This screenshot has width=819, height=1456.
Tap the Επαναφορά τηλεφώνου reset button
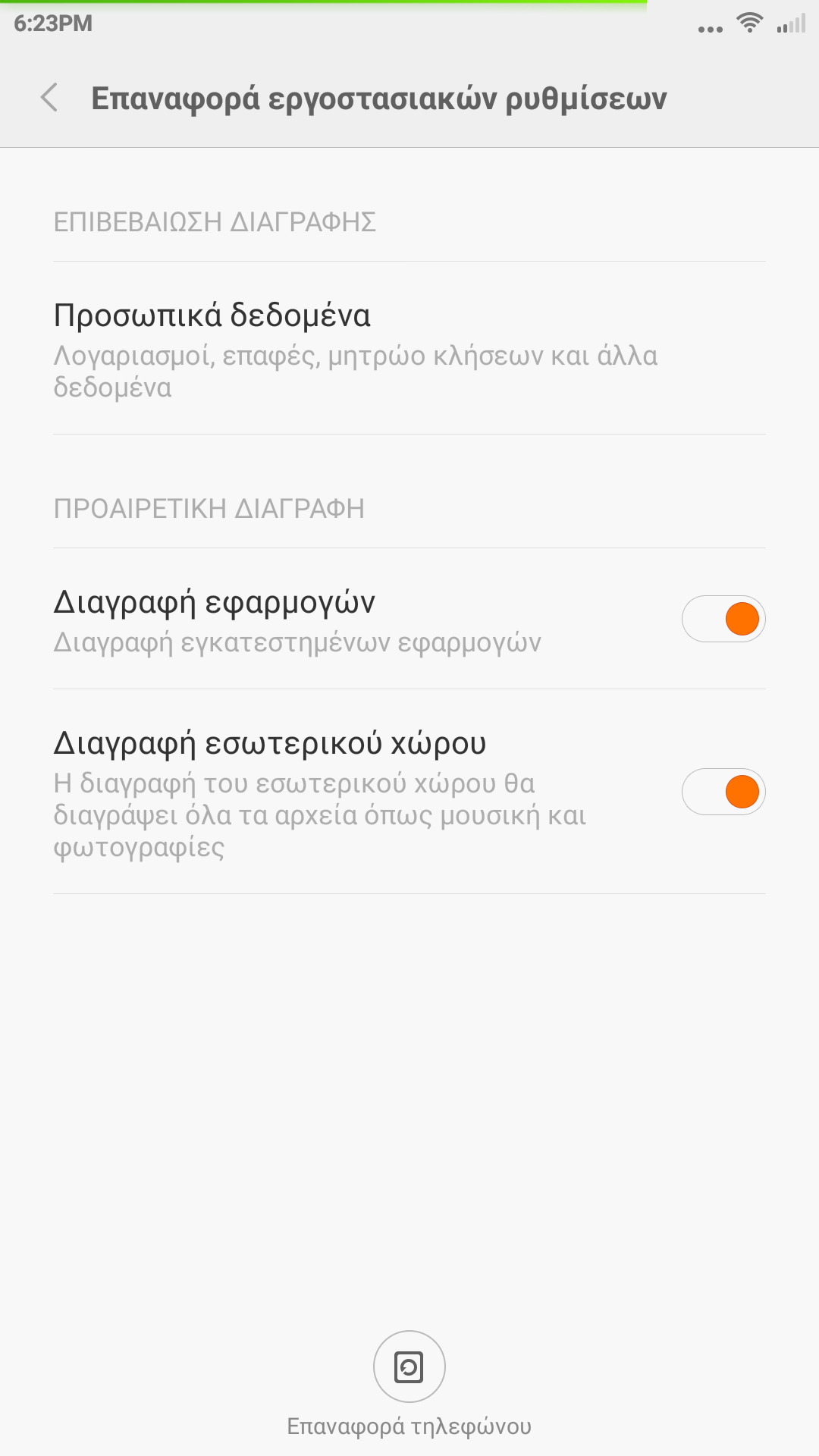coord(409,1367)
